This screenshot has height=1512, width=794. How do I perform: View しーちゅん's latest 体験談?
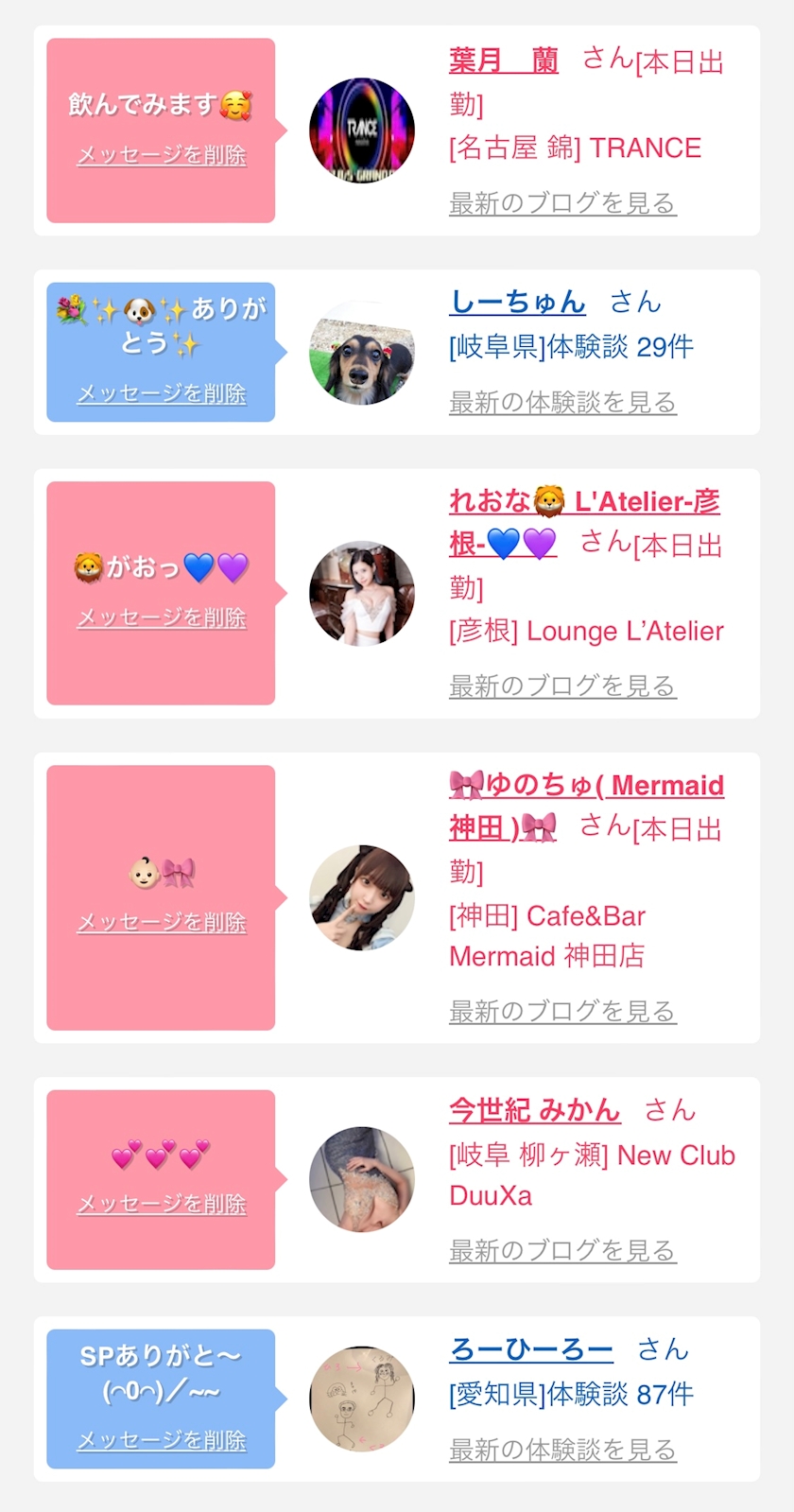coord(561,402)
